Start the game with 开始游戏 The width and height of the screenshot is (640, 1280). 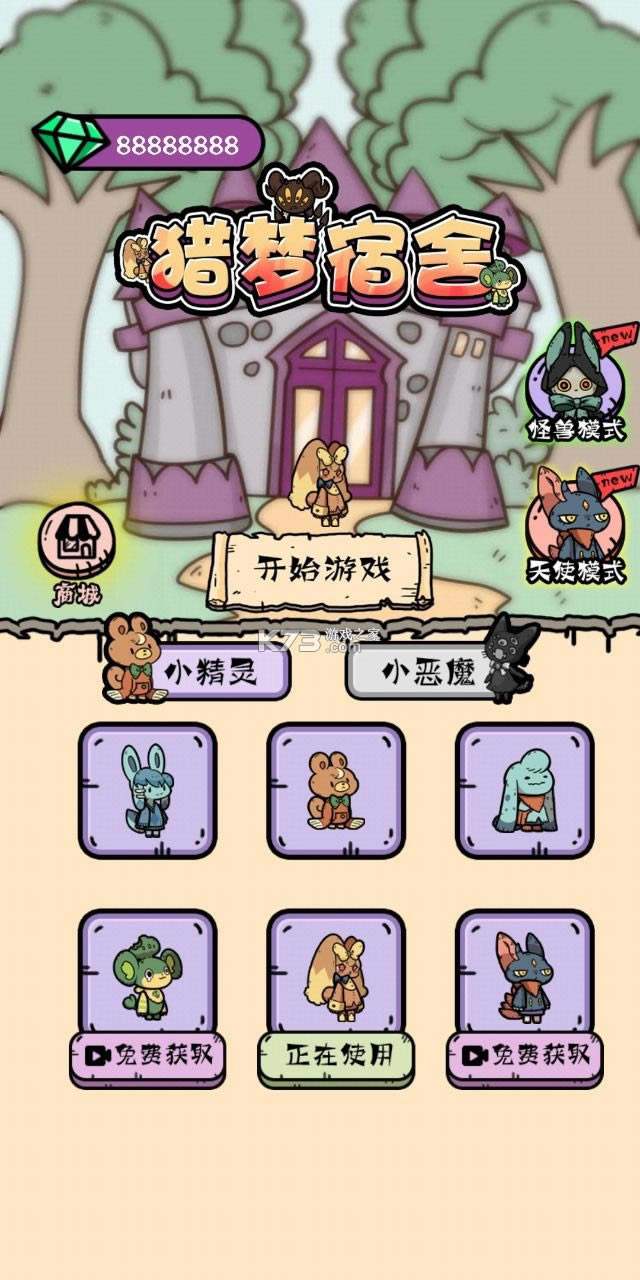coord(321,571)
